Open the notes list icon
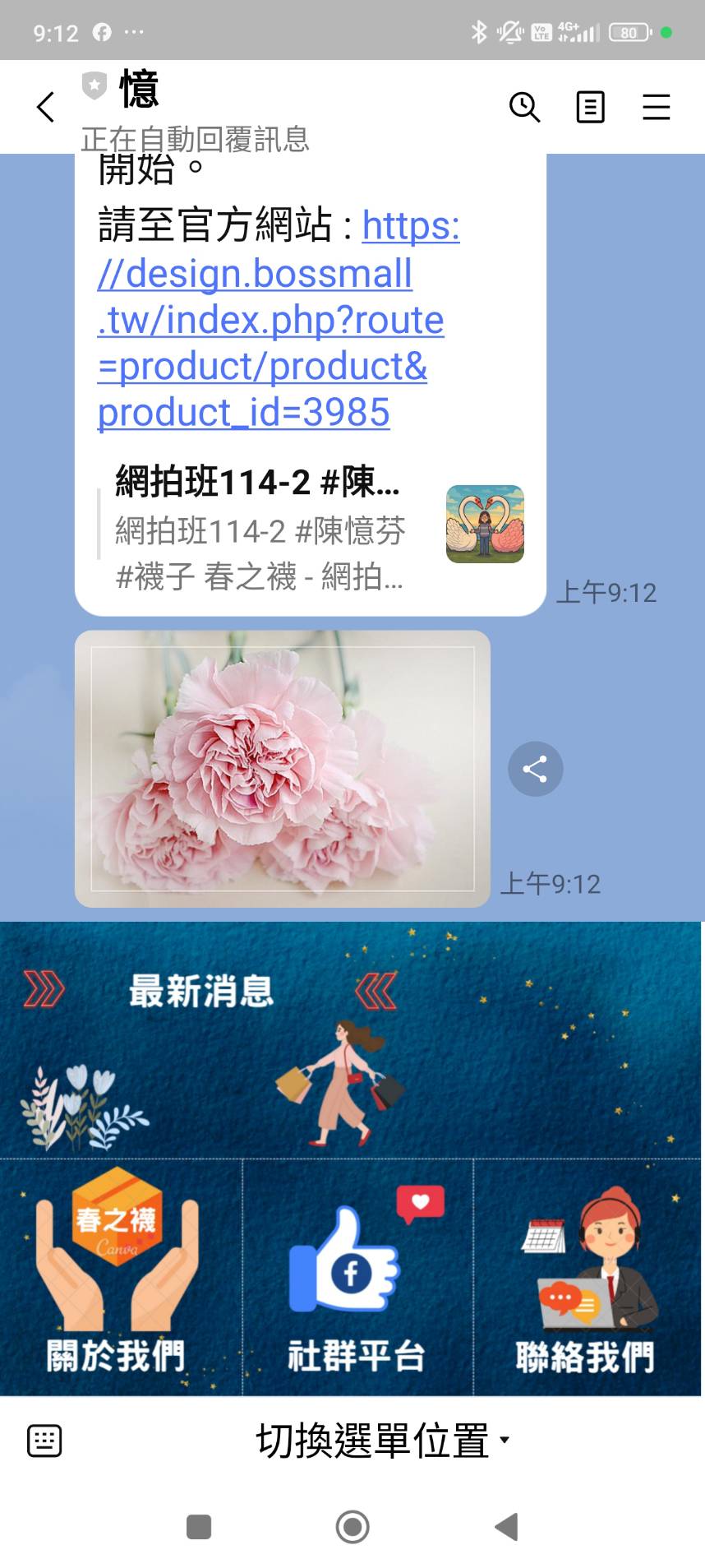705x1568 pixels. [x=590, y=107]
